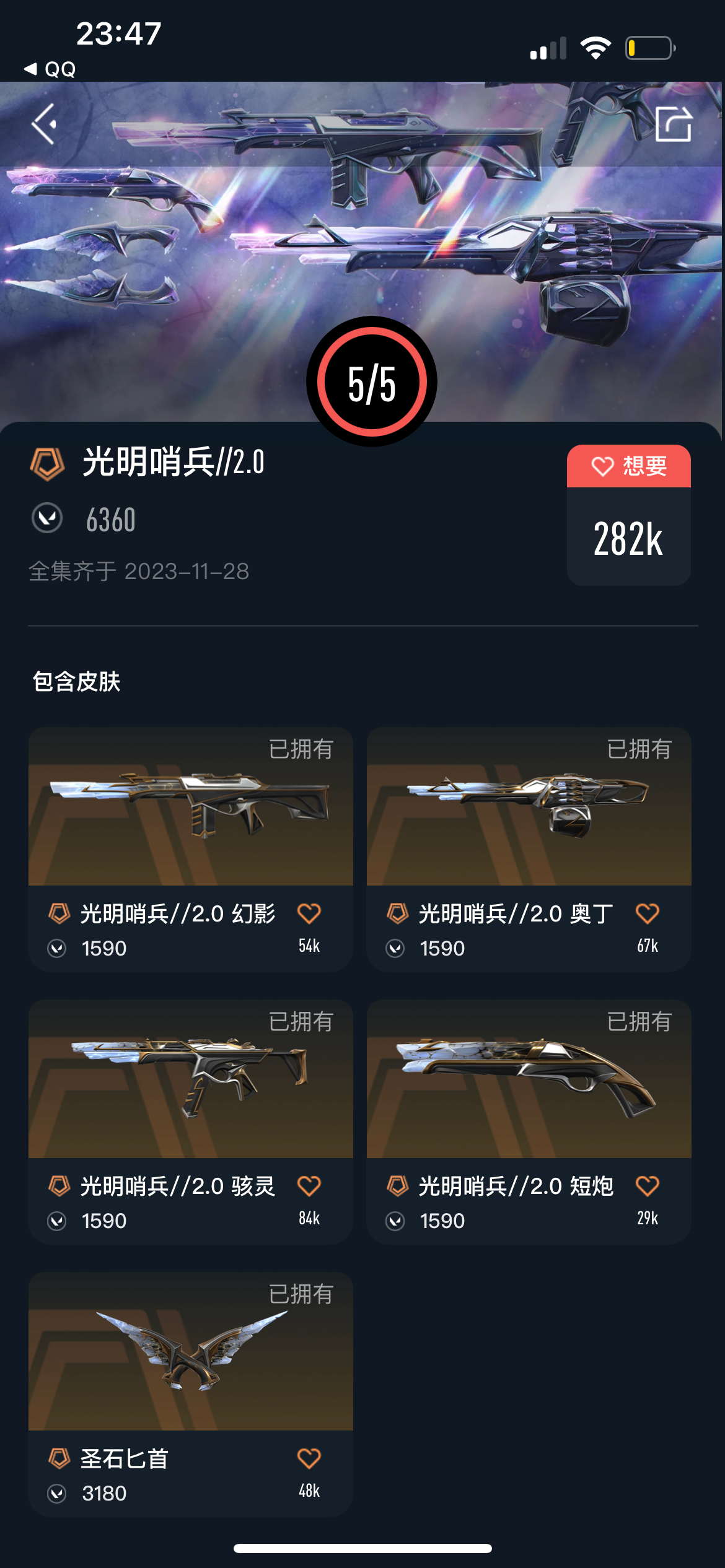Share this skin bundle page
Image resolution: width=725 pixels, height=1568 pixels.
click(674, 124)
